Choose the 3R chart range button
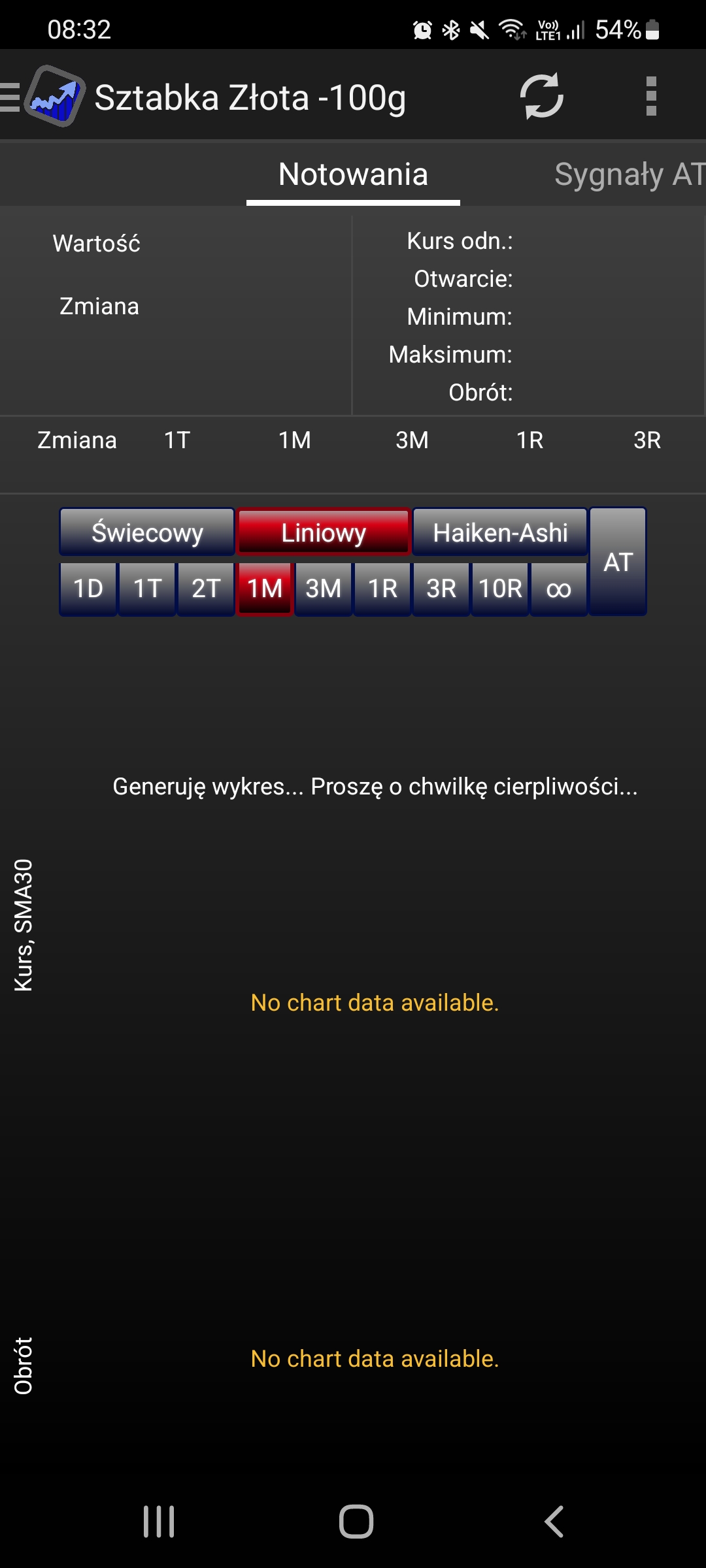Image resolution: width=706 pixels, height=1568 pixels. pos(441,589)
